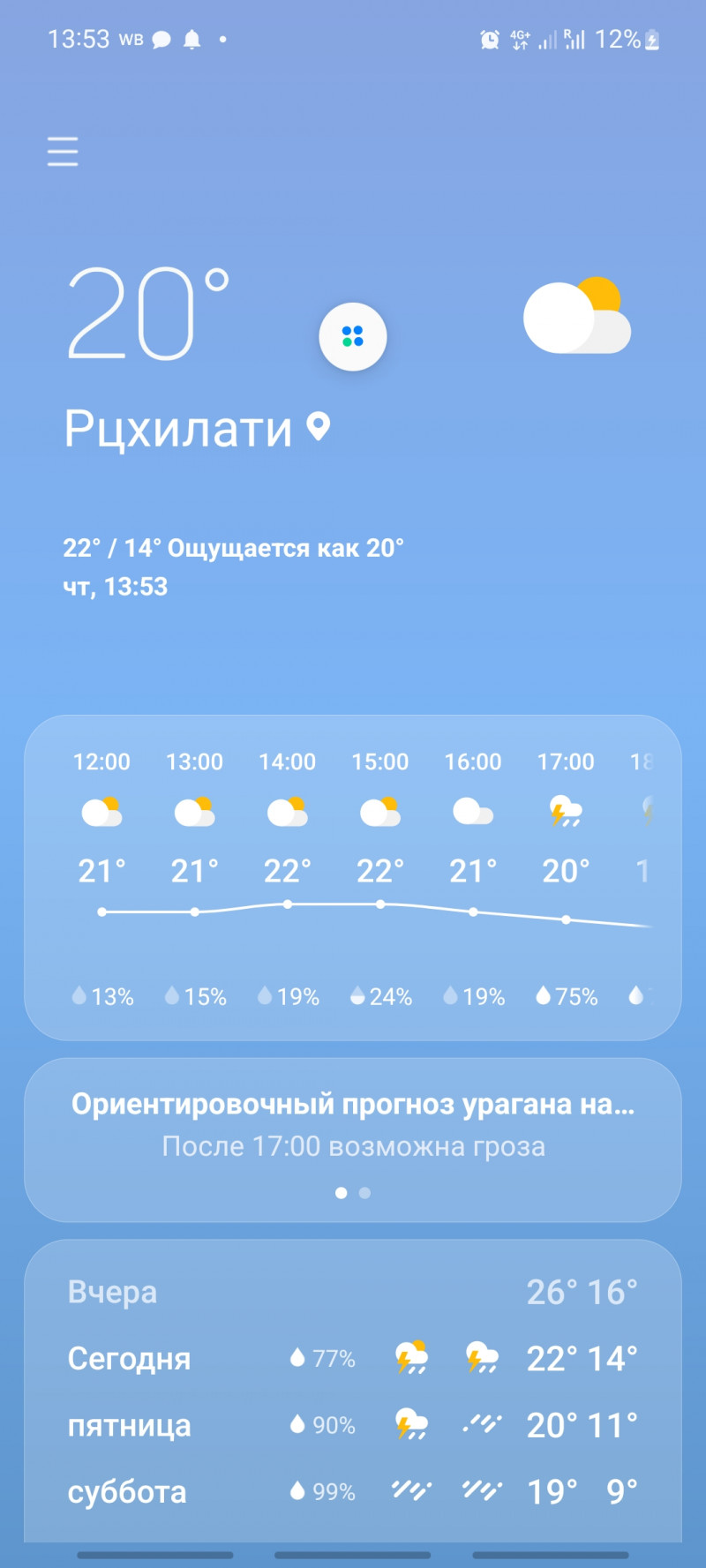Image resolution: width=706 pixels, height=1568 pixels.
Task: Open the пятница daily forecast row
Action: coord(353,1425)
